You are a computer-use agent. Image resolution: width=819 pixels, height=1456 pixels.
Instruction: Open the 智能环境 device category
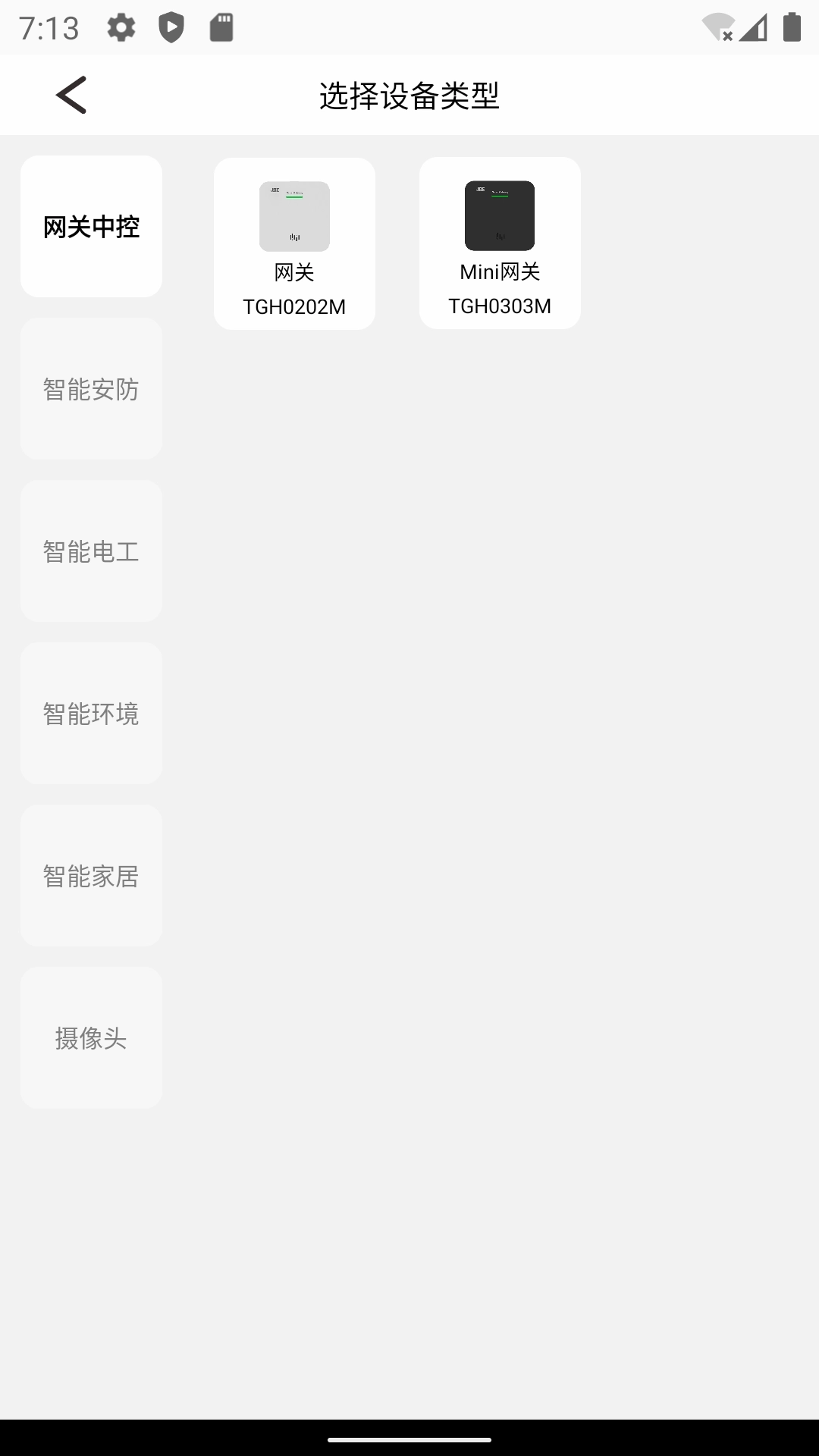[x=90, y=714]
